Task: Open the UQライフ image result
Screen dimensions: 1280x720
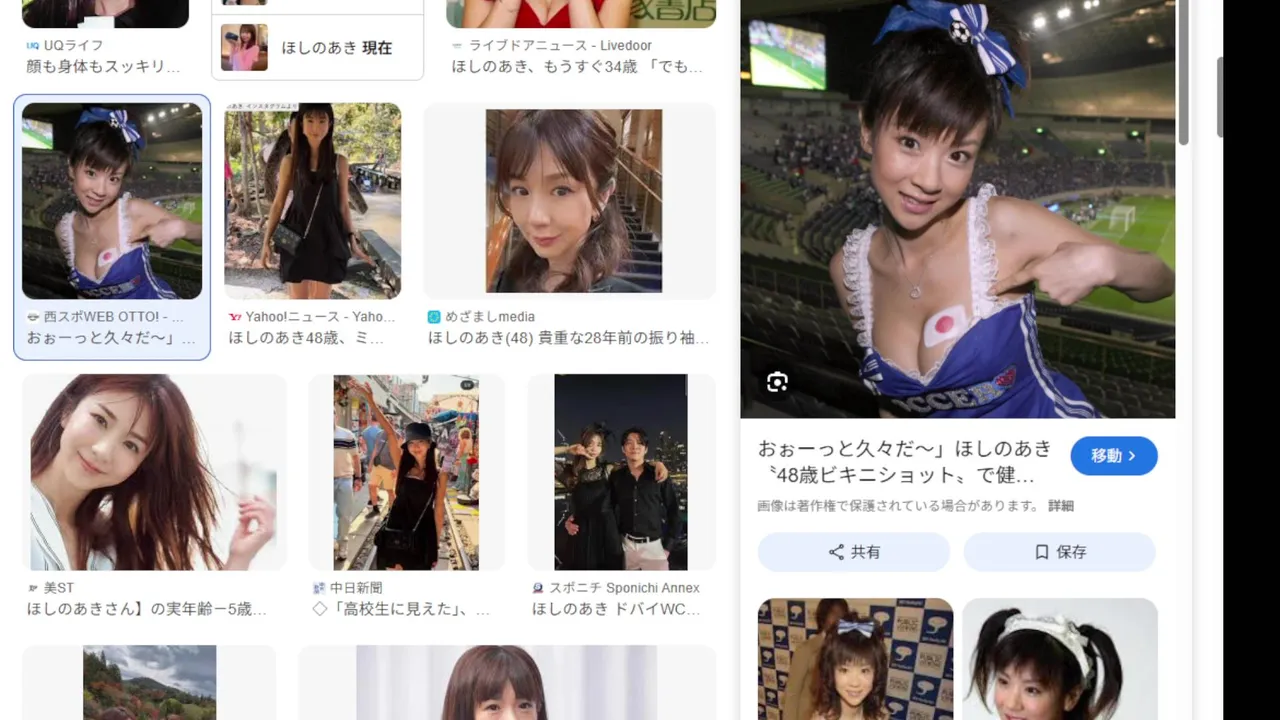Action: click(x=105, y=14)
